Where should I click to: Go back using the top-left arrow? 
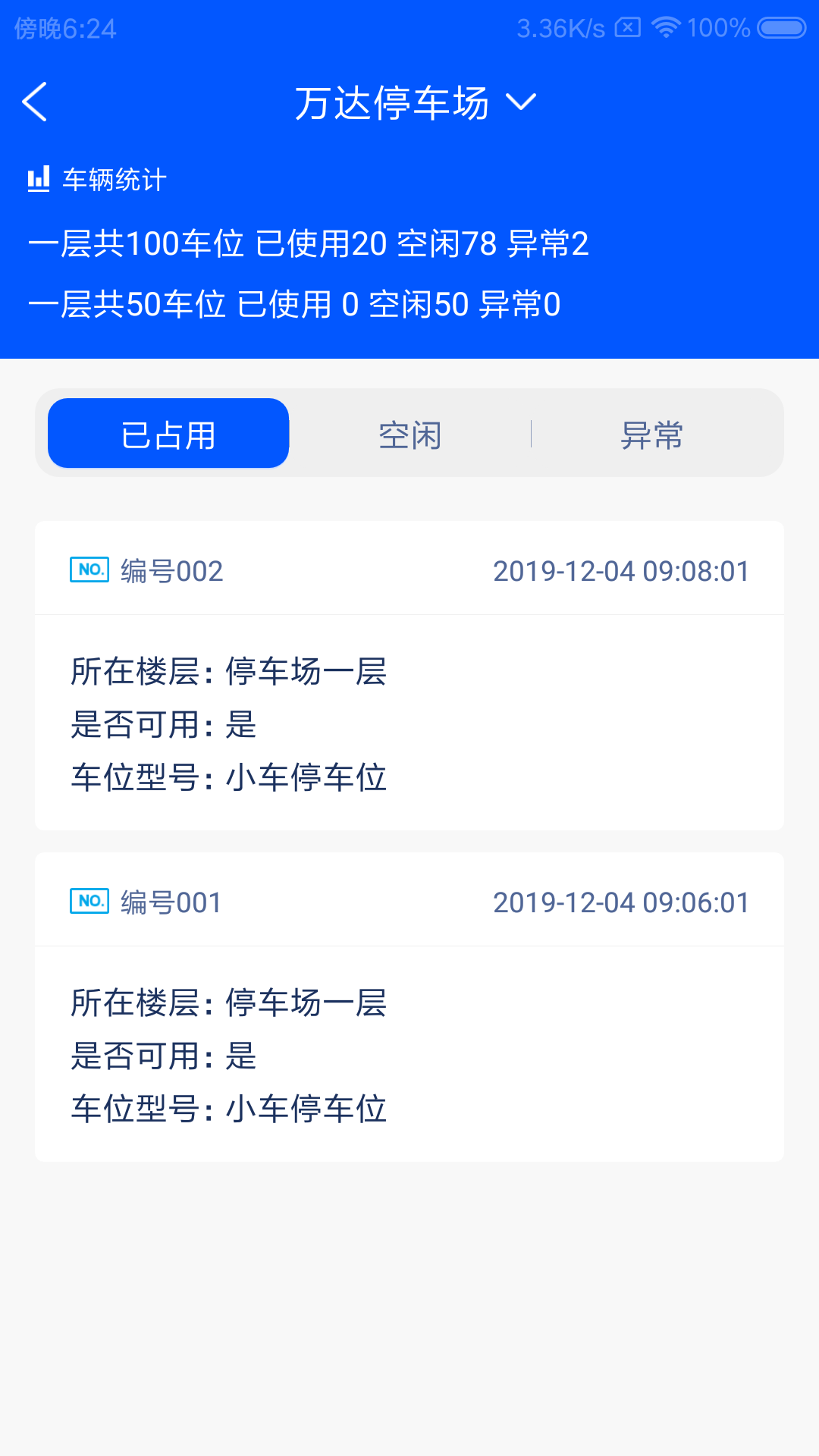tap(35, 102)
